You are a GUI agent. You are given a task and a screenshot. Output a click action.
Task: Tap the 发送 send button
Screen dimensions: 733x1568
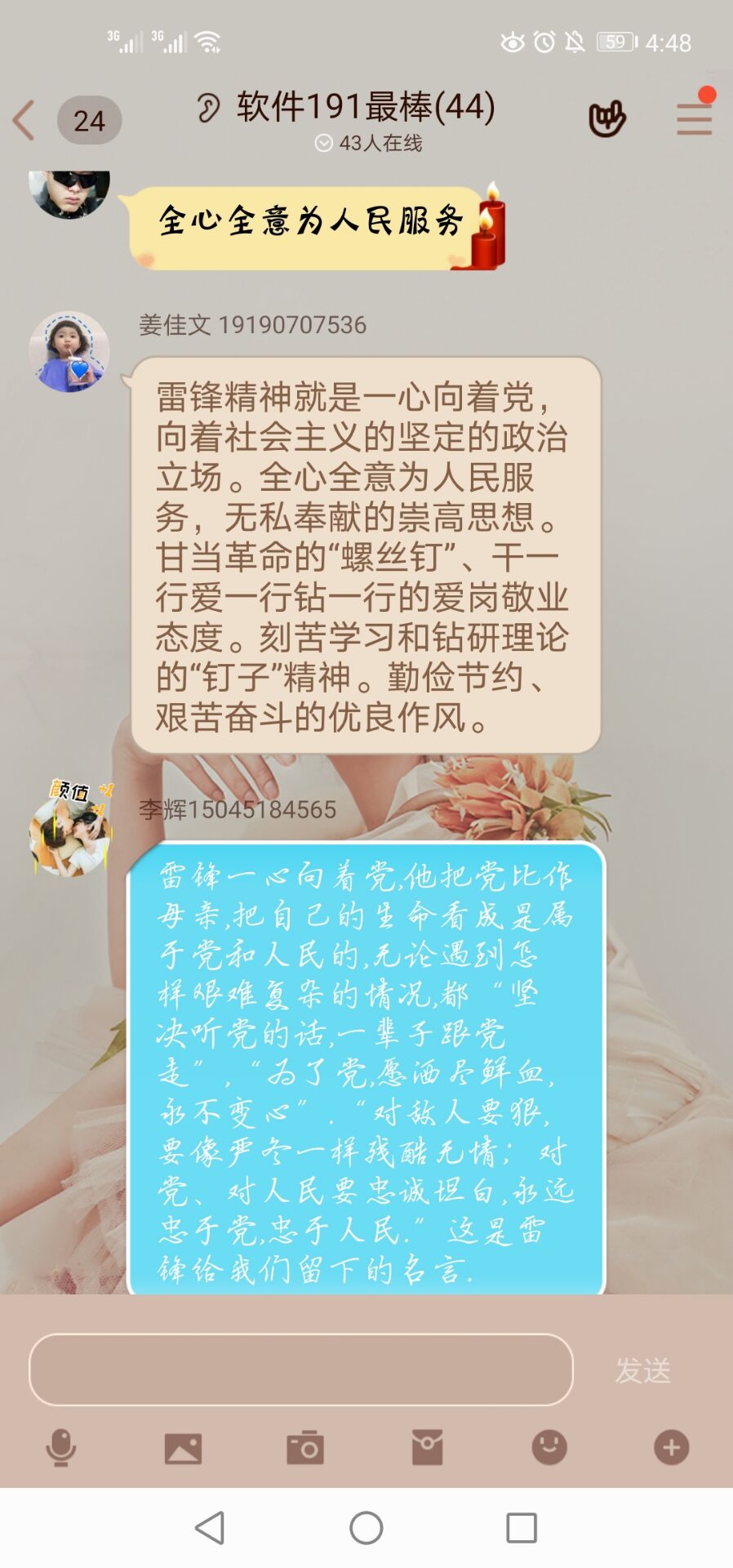tap(643, 1370)
